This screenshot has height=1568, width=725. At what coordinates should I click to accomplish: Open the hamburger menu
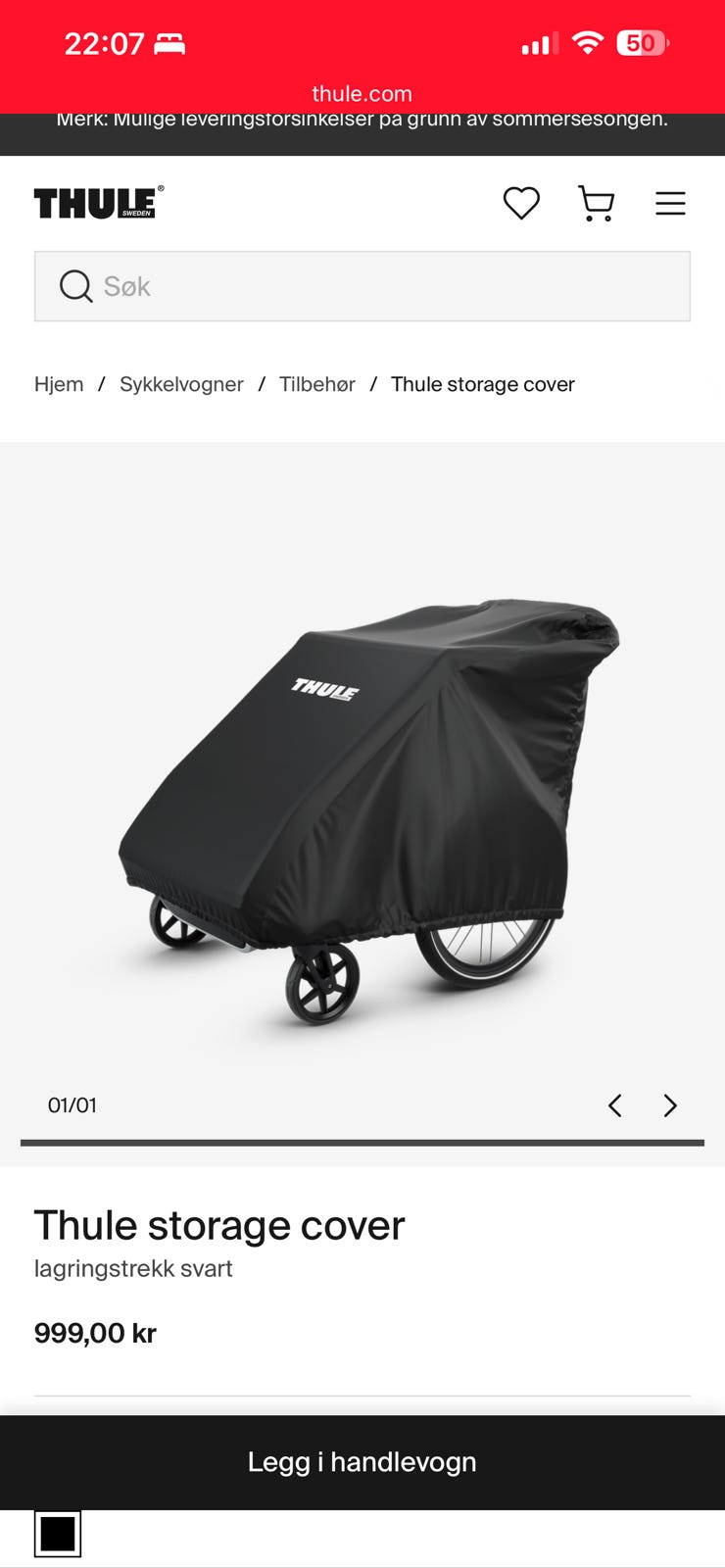[x=670, y=203]
